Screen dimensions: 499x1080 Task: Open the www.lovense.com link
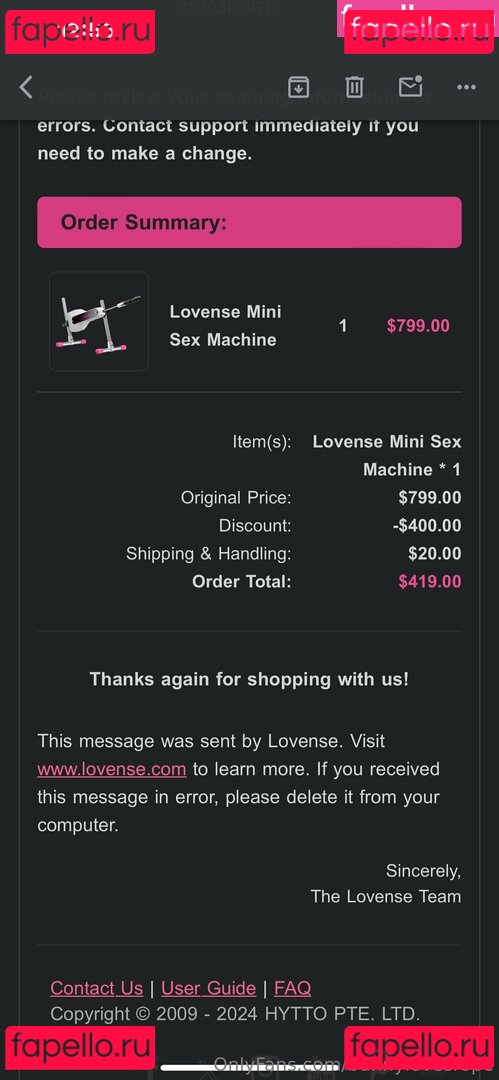point(112,769)
